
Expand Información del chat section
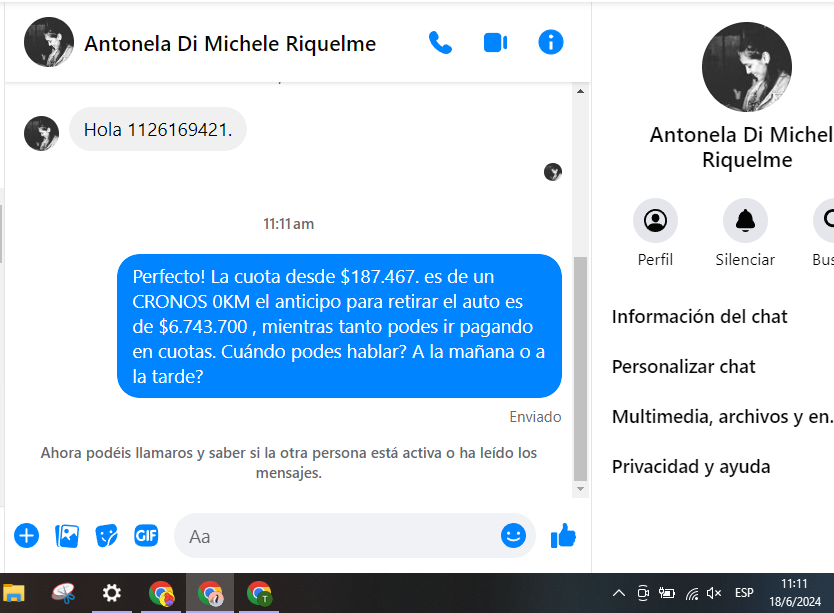click(x=700, y=317)
